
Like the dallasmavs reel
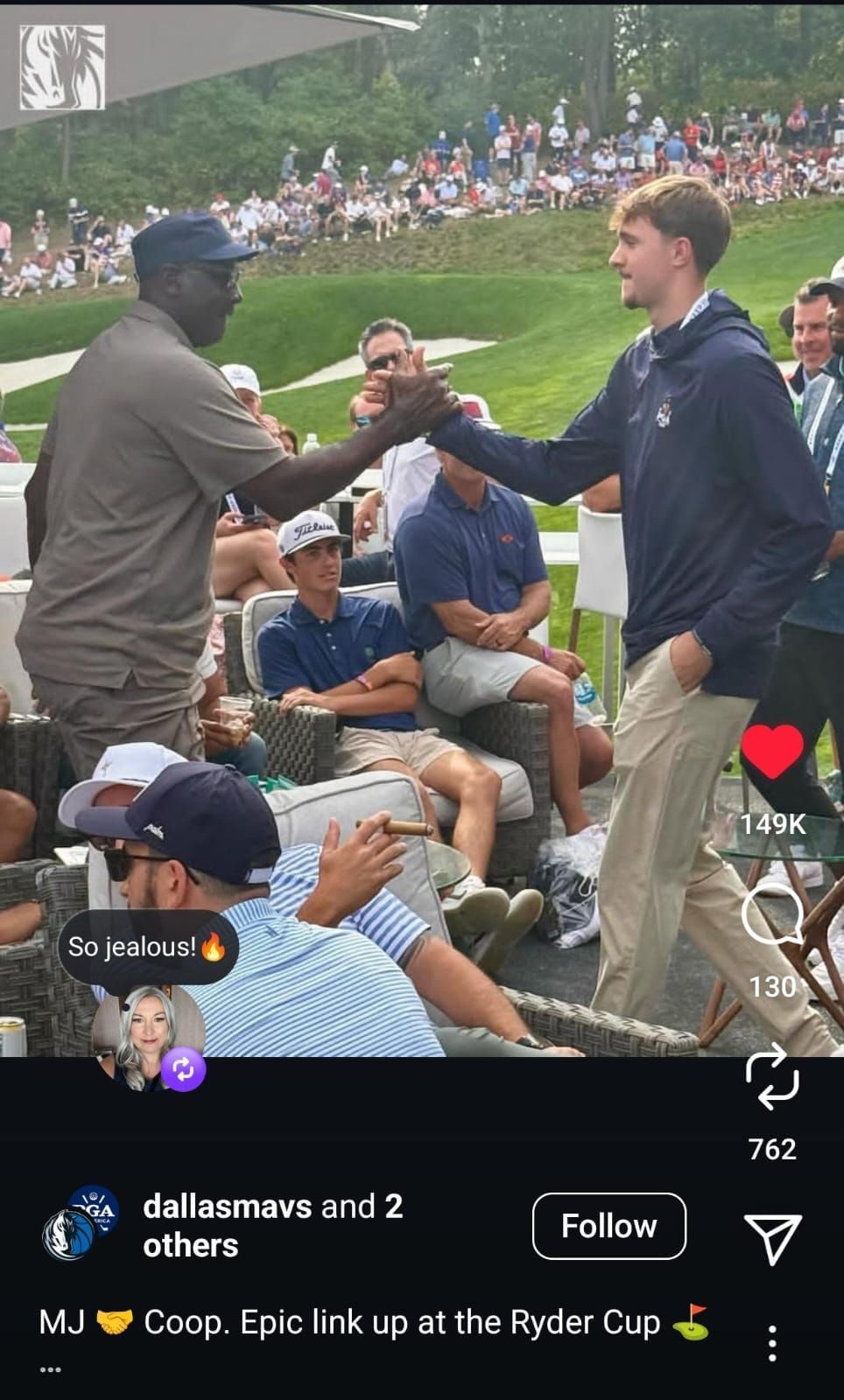[x=771, y=752]
